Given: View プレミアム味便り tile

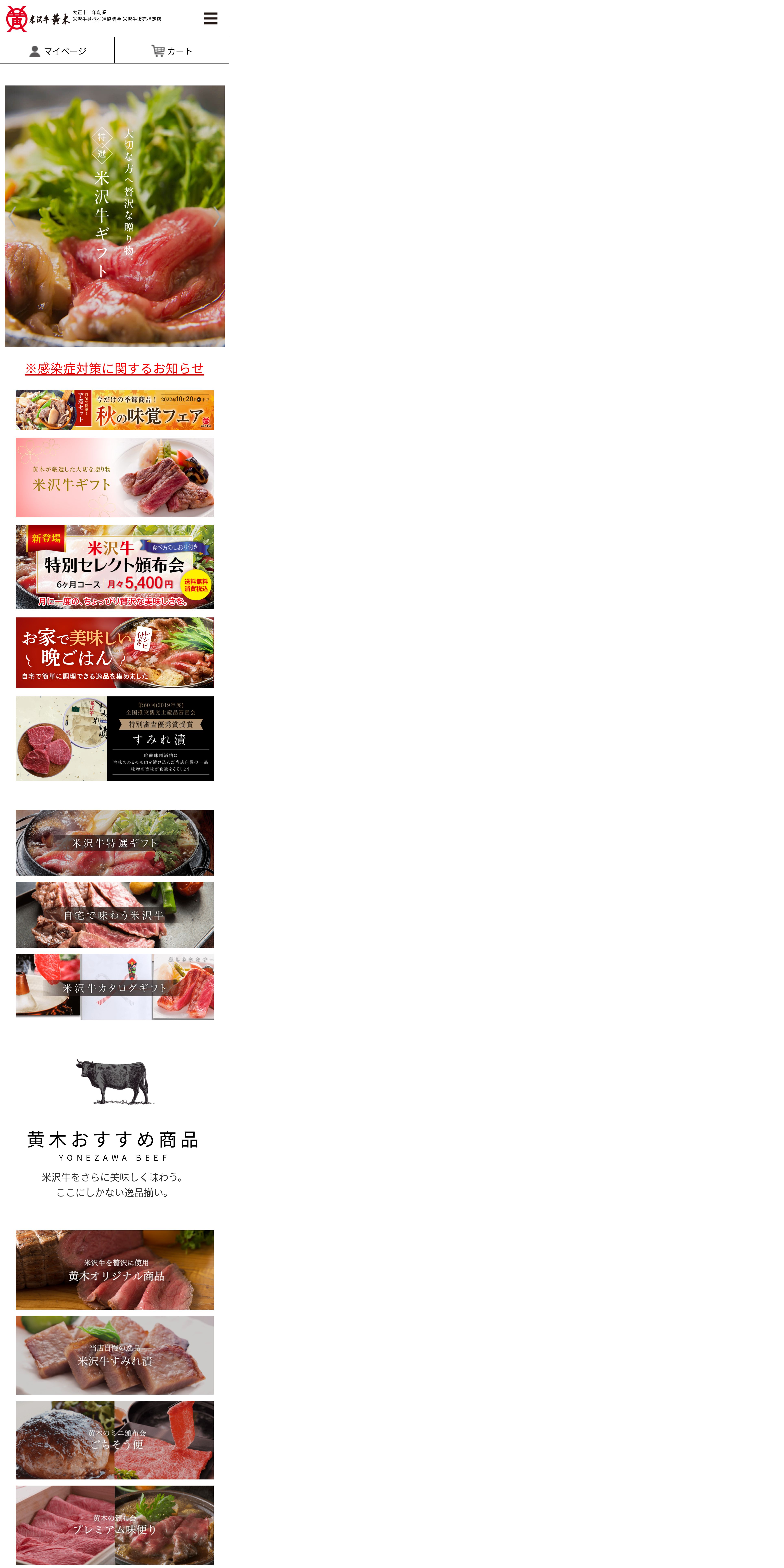Looking at the screenshot, I should (114, 1525).
